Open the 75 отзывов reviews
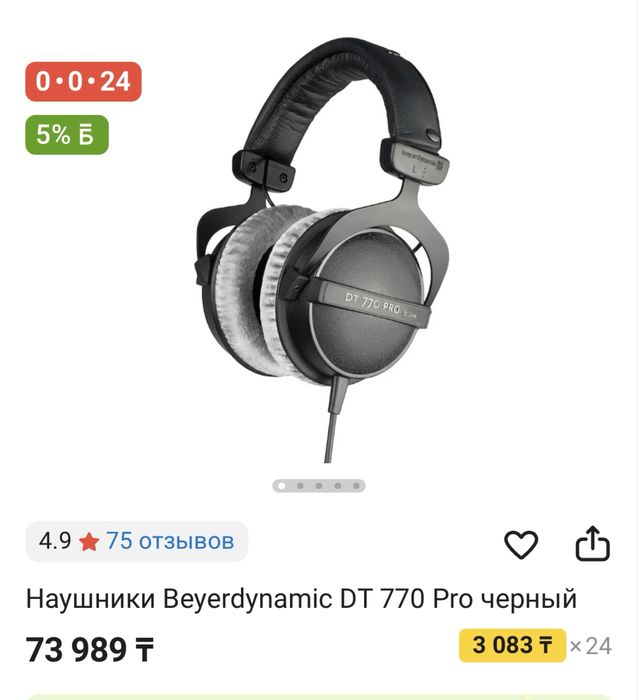The height and width of the screenshot is (700, 638). coord(170,542)
